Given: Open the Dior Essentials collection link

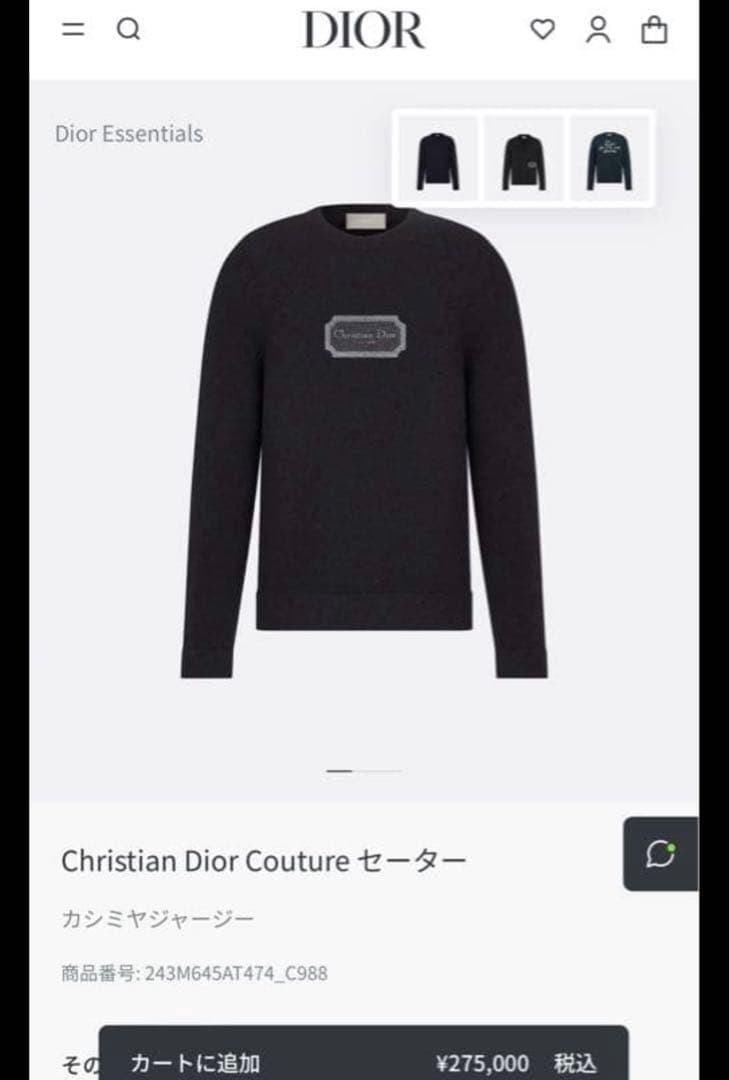Looking at the screenshot, I should point(130,133).
